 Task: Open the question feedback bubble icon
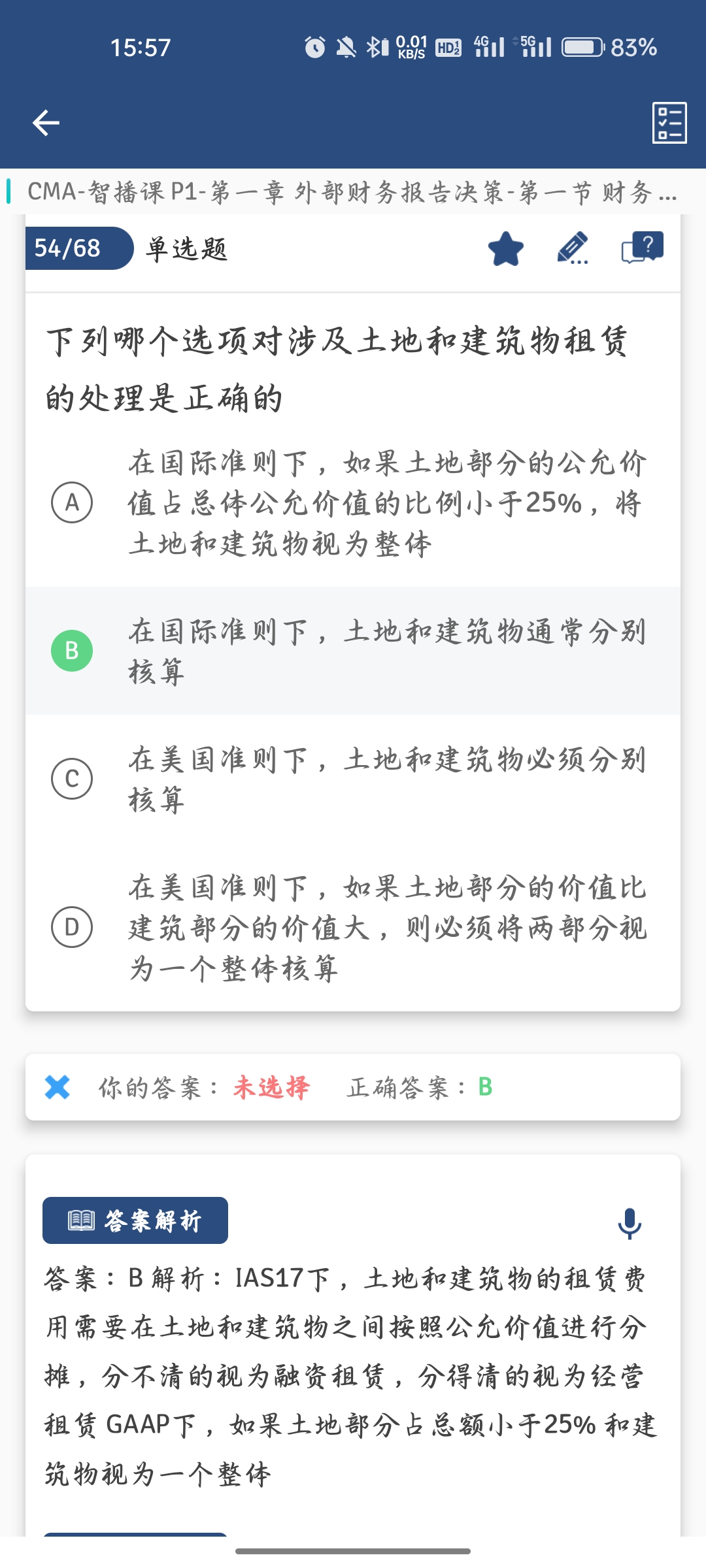point(642,248)
